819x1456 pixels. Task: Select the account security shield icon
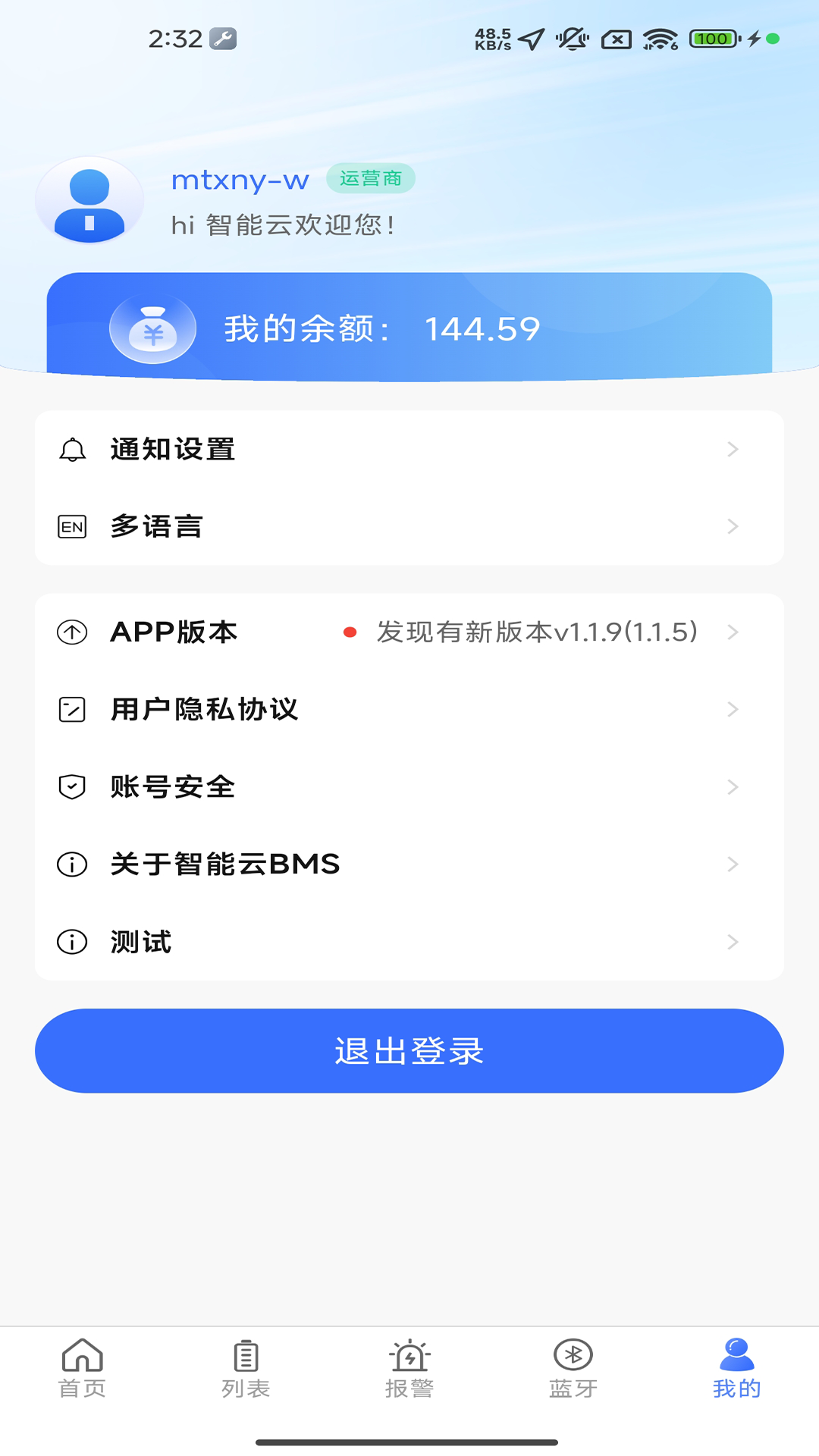(x=71, y=787)
